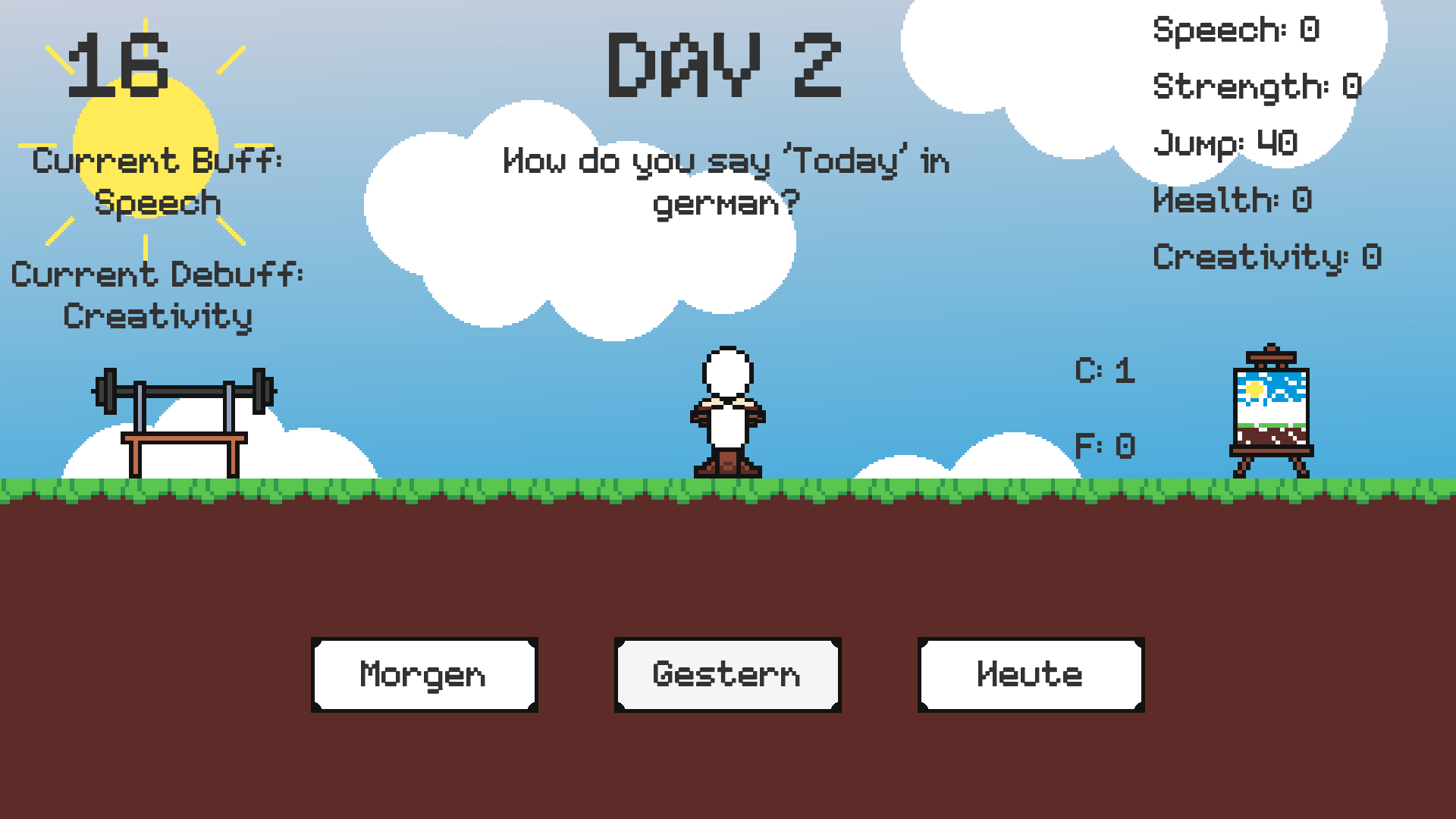Answer with 'Heute'
Viewport: 1456px width, 819px height.
(1031, 675)
